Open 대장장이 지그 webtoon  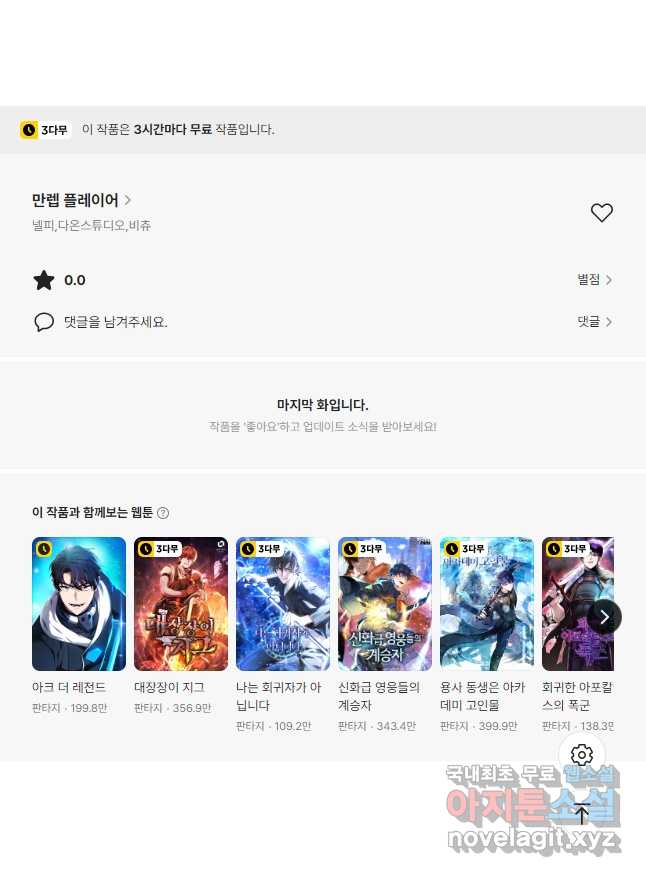(181, 604)
